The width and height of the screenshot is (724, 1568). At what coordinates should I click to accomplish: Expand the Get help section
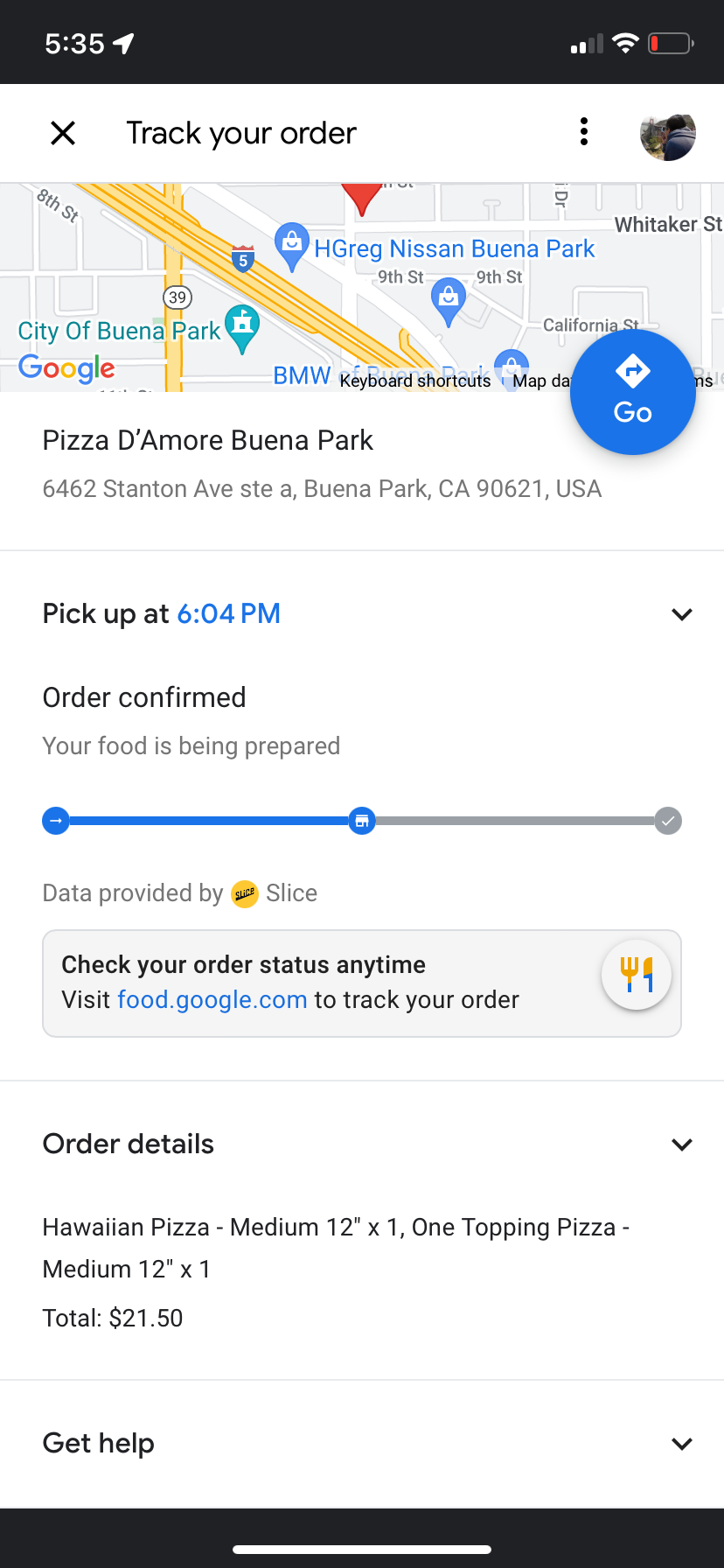(x=681, y=1444)
